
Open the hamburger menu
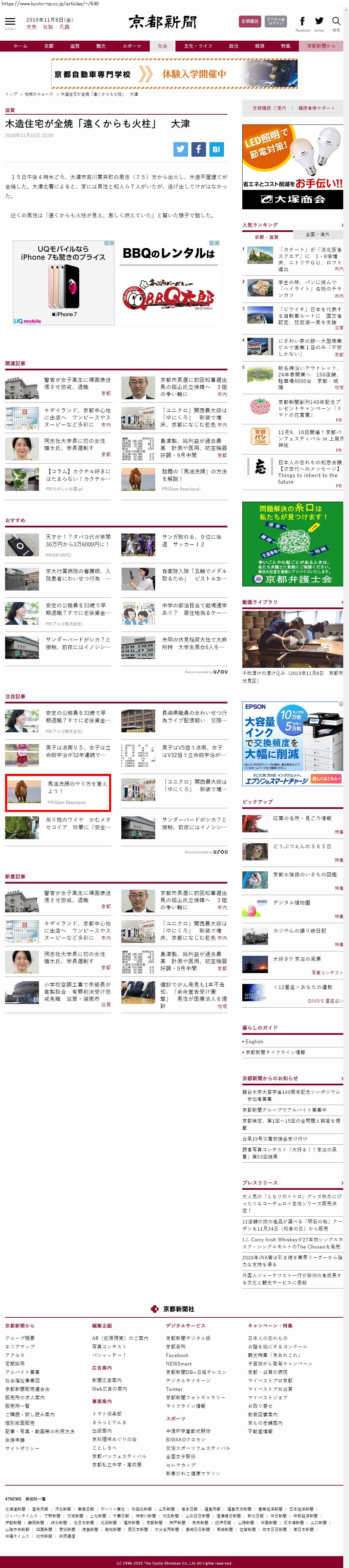point(10,22)
